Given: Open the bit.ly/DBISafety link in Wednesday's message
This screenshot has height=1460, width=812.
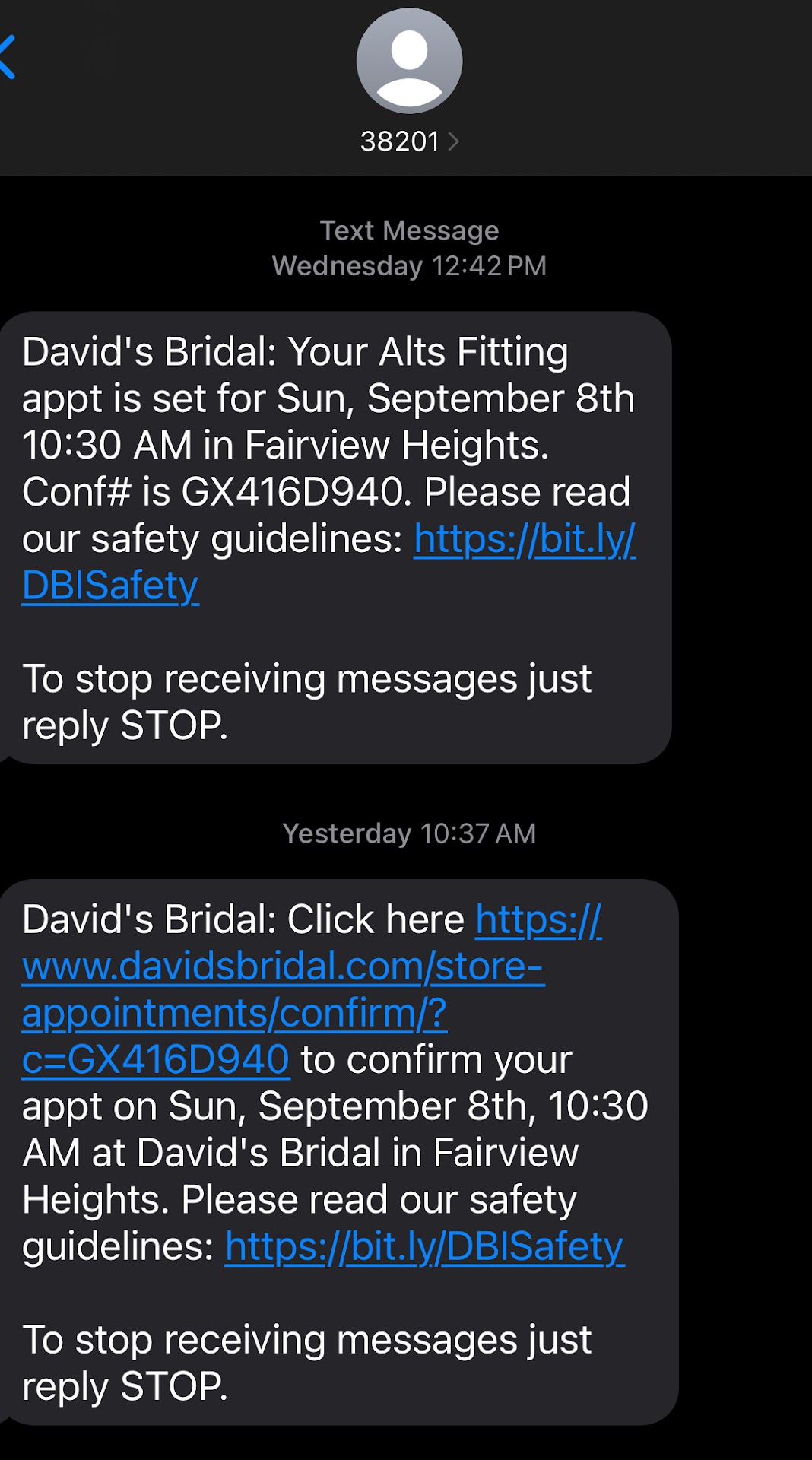Looking at the screenshot, I should pos(524,540).
